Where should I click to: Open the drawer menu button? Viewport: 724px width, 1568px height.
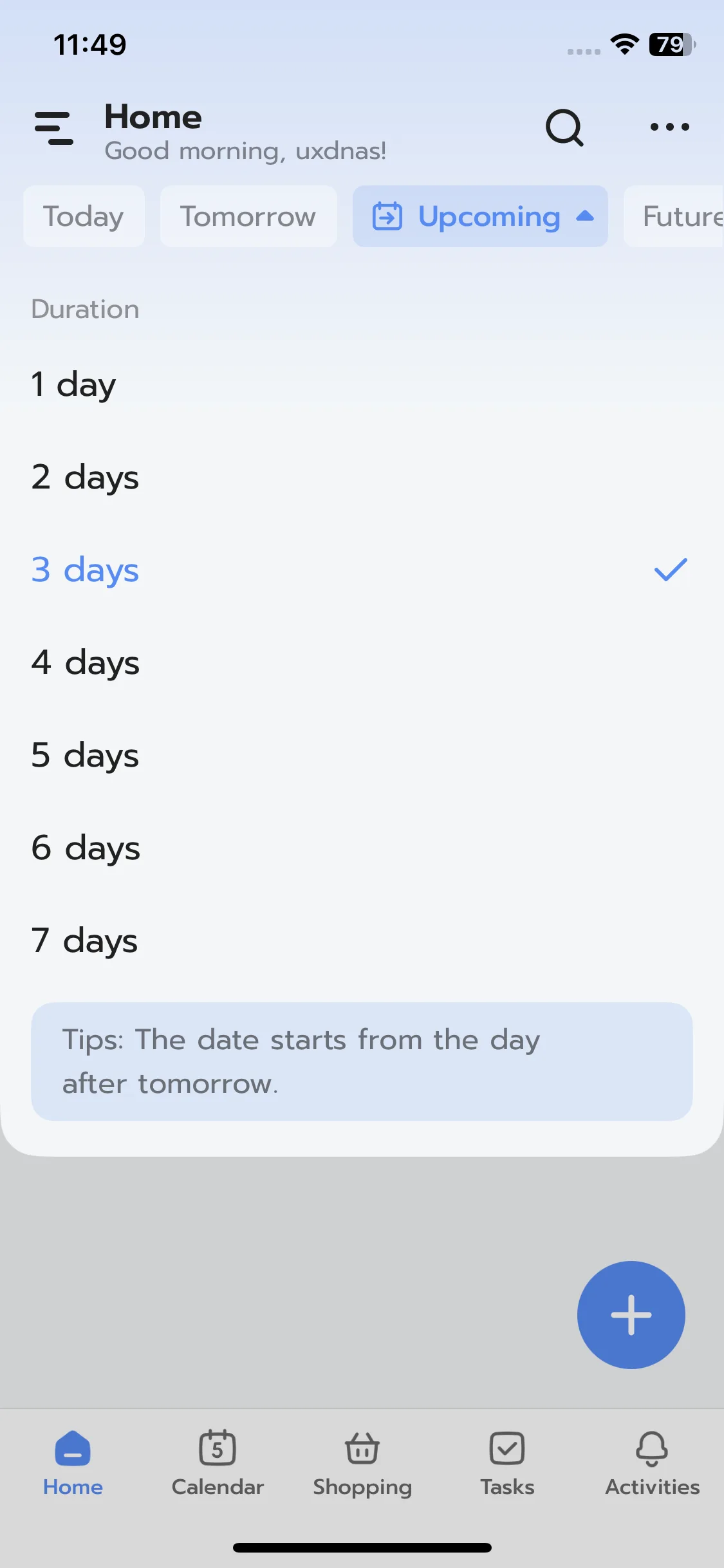pos(53,127)
